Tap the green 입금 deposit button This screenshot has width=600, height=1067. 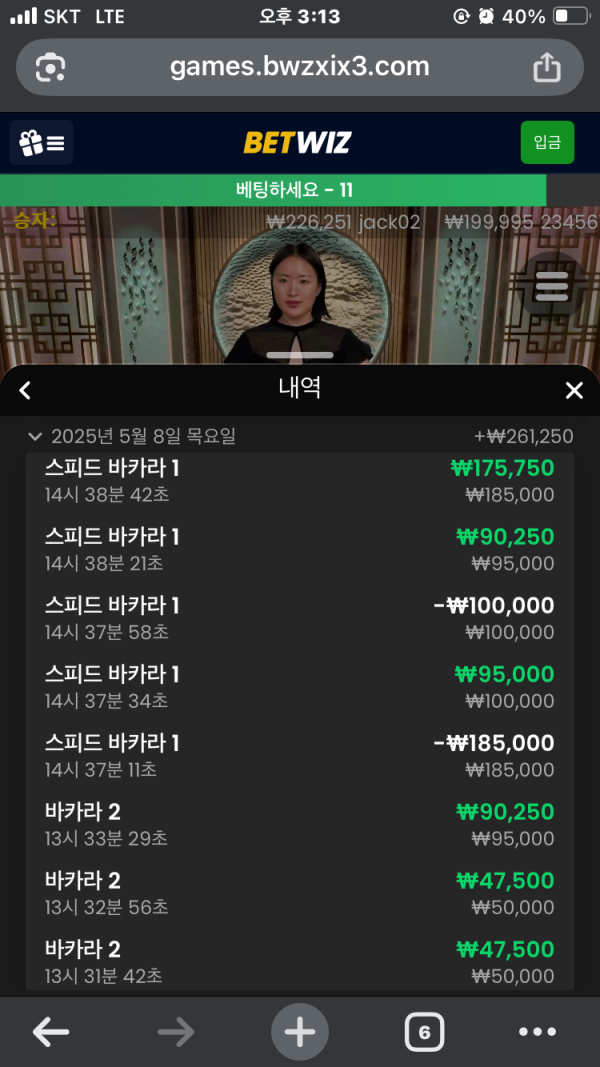tap(547, 142)
